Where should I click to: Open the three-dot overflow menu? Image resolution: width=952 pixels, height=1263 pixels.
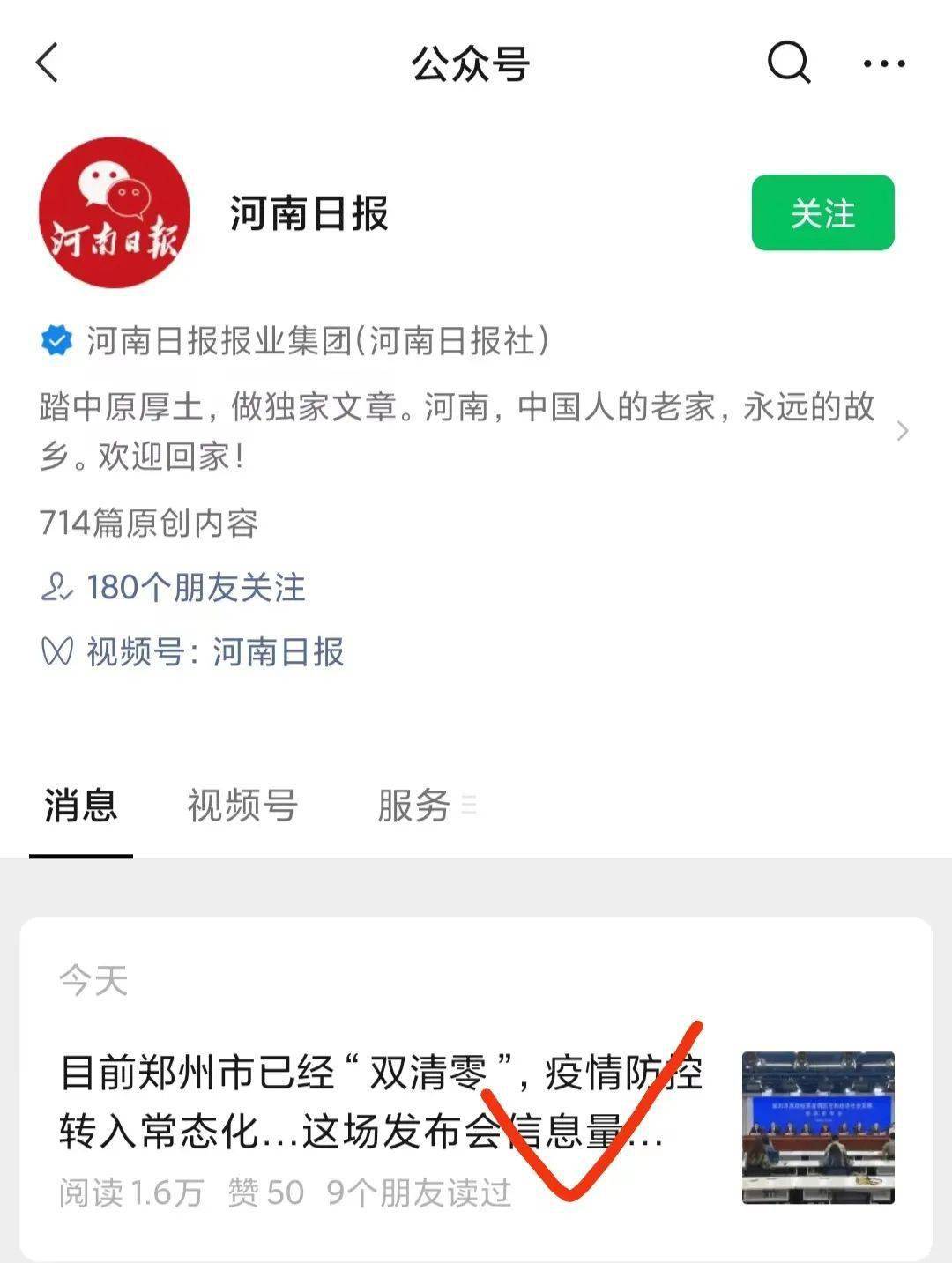coord(883,63)
